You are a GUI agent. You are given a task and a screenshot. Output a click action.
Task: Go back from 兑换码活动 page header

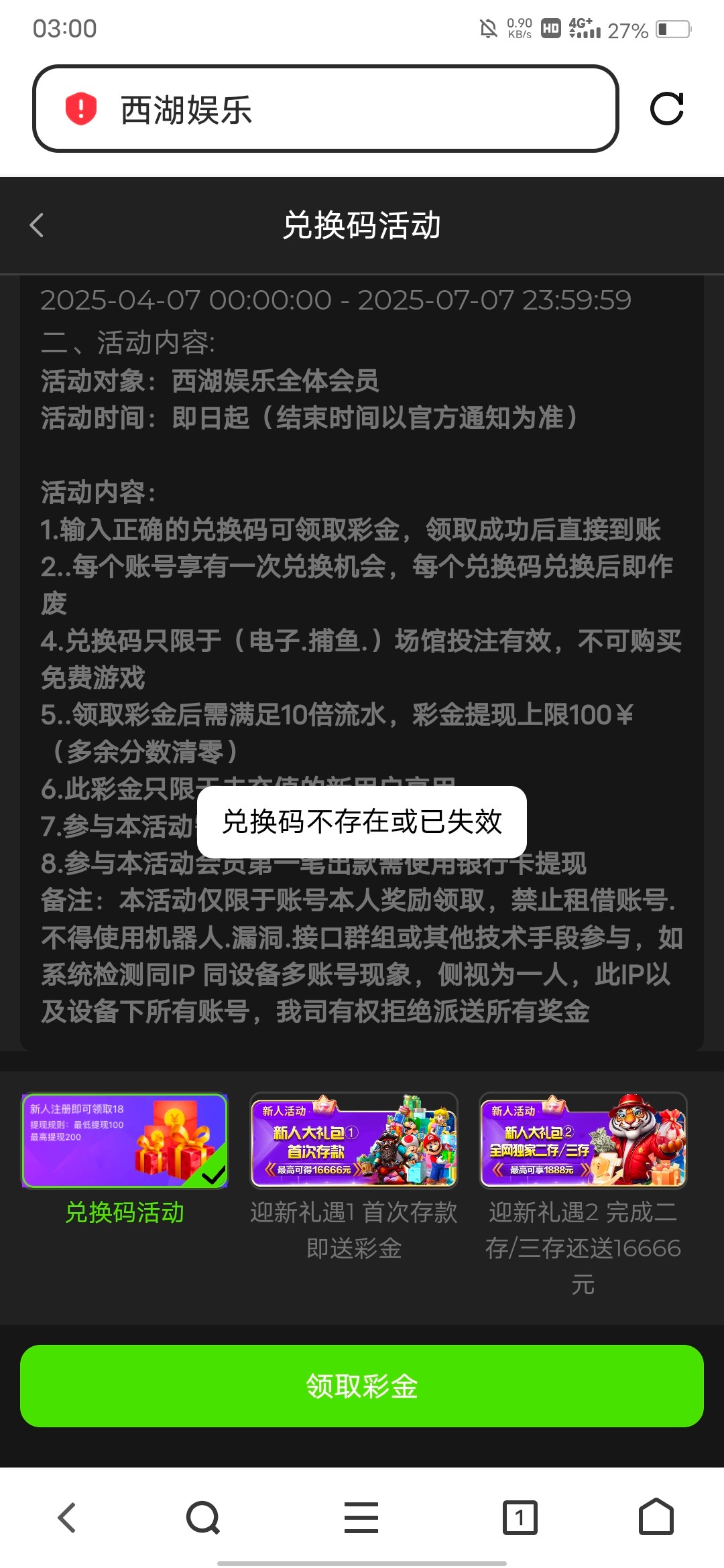38,225
